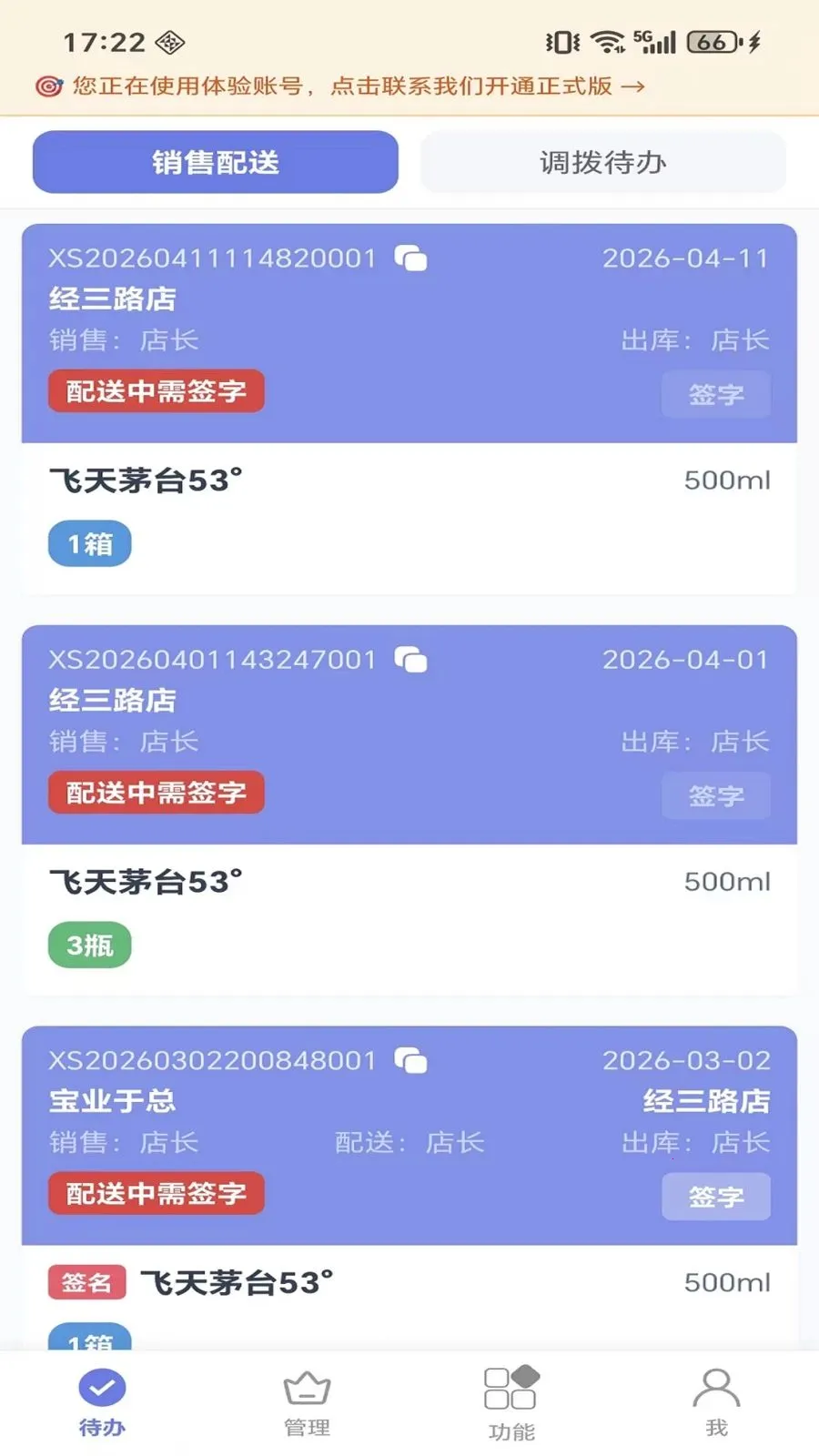Copy order number XS20260302200848001 via copy icon
The image size is (819, 1456).
pyautogui.click(x=412, y=1060)
